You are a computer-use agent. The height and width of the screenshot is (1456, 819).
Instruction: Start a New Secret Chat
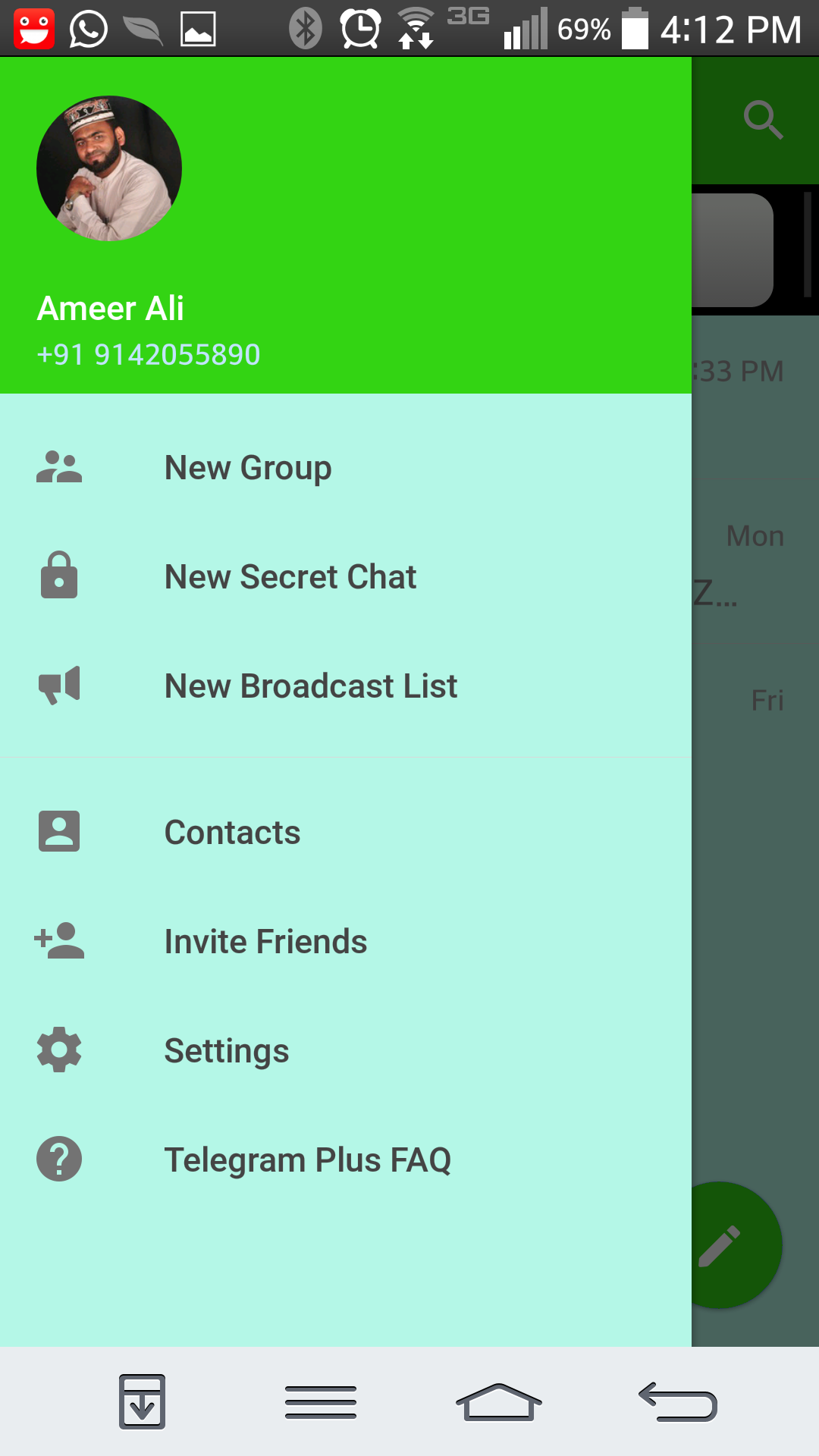290,577
